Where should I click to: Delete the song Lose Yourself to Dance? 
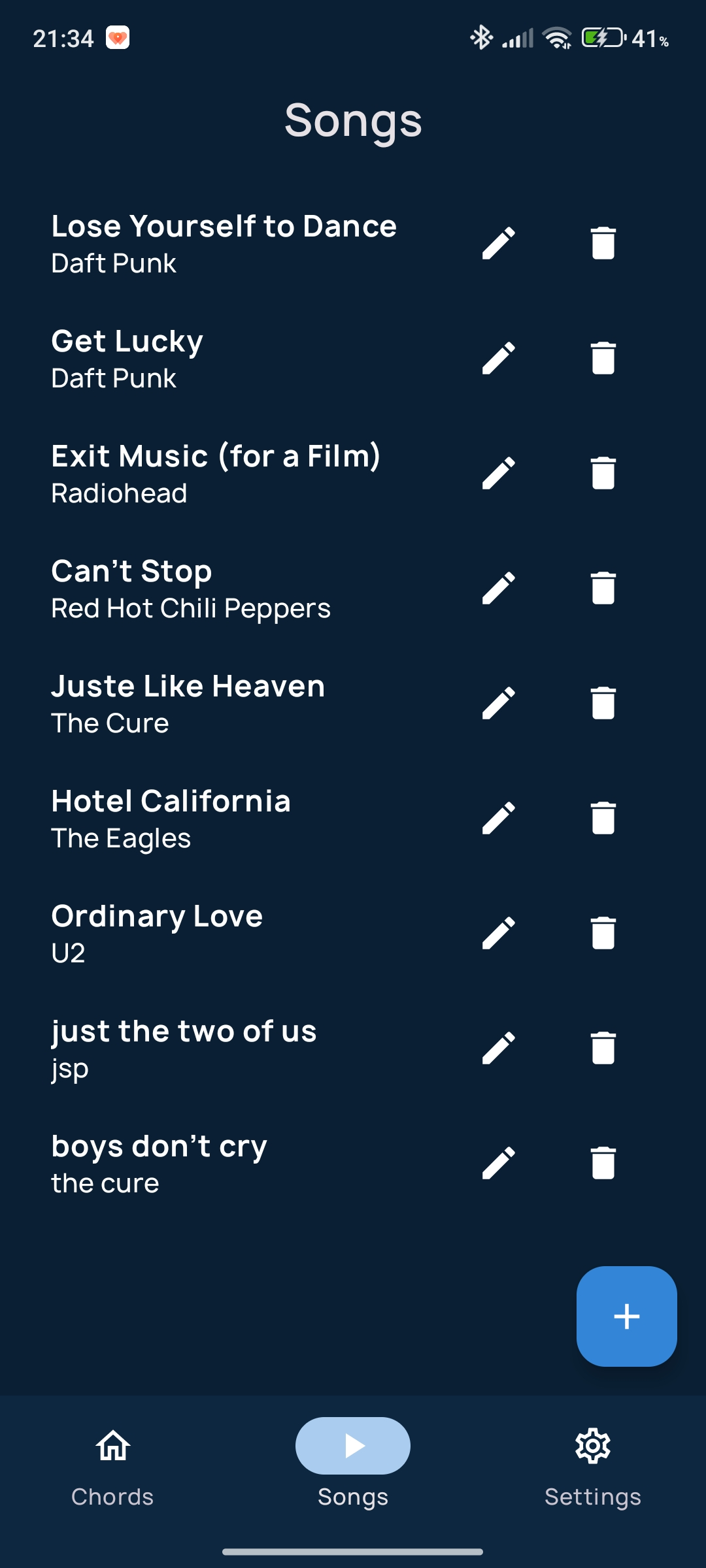(603, 243)
